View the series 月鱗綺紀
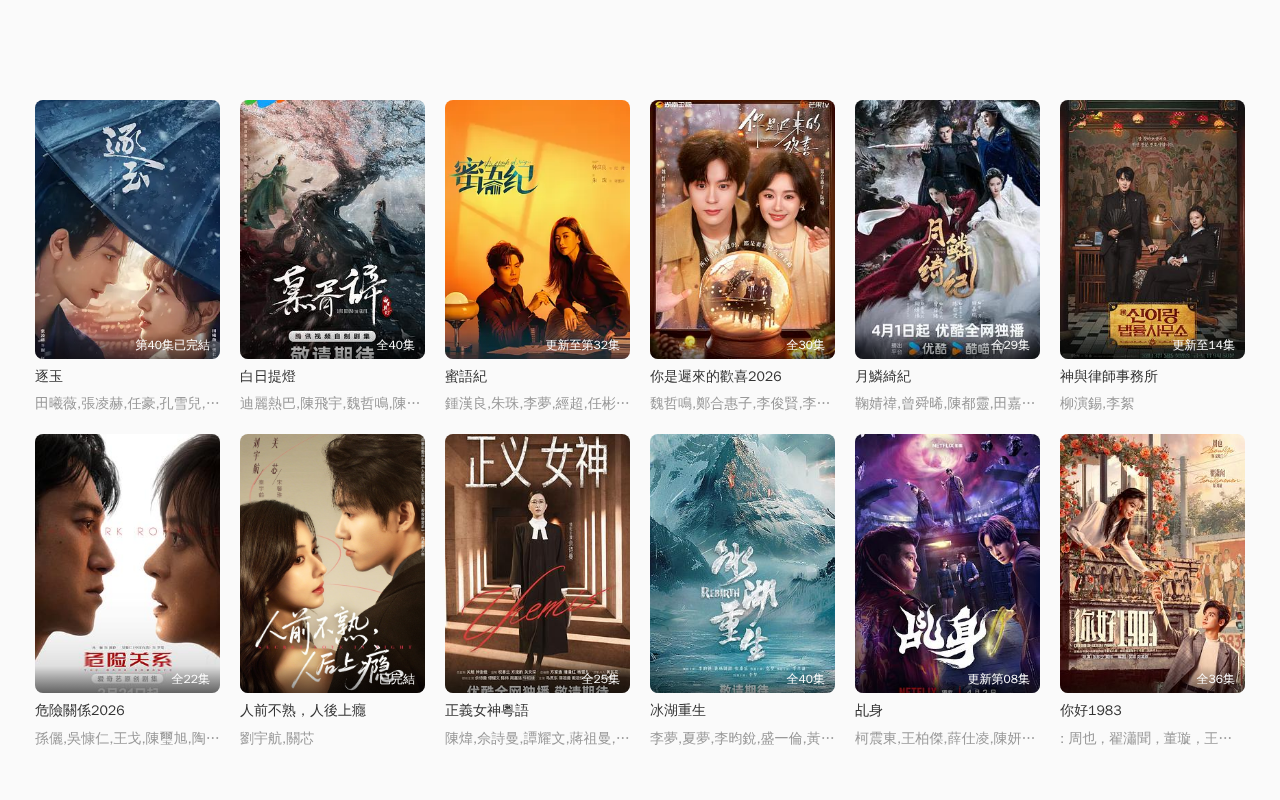 coord(947,229)
